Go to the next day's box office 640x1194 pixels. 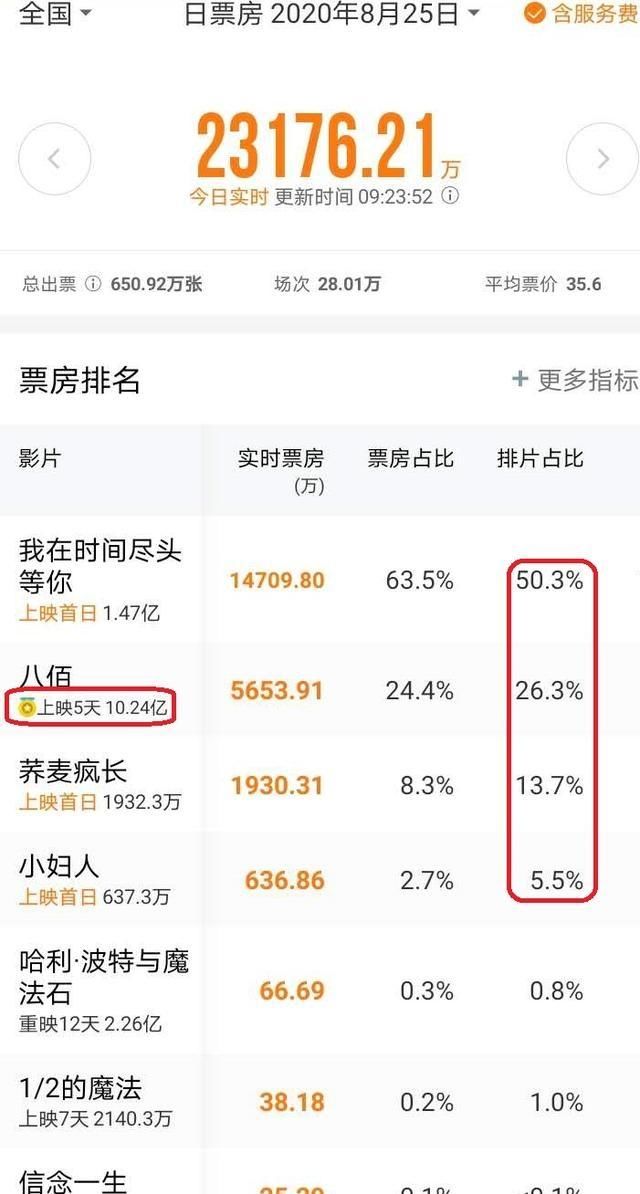tap(602, 159)
